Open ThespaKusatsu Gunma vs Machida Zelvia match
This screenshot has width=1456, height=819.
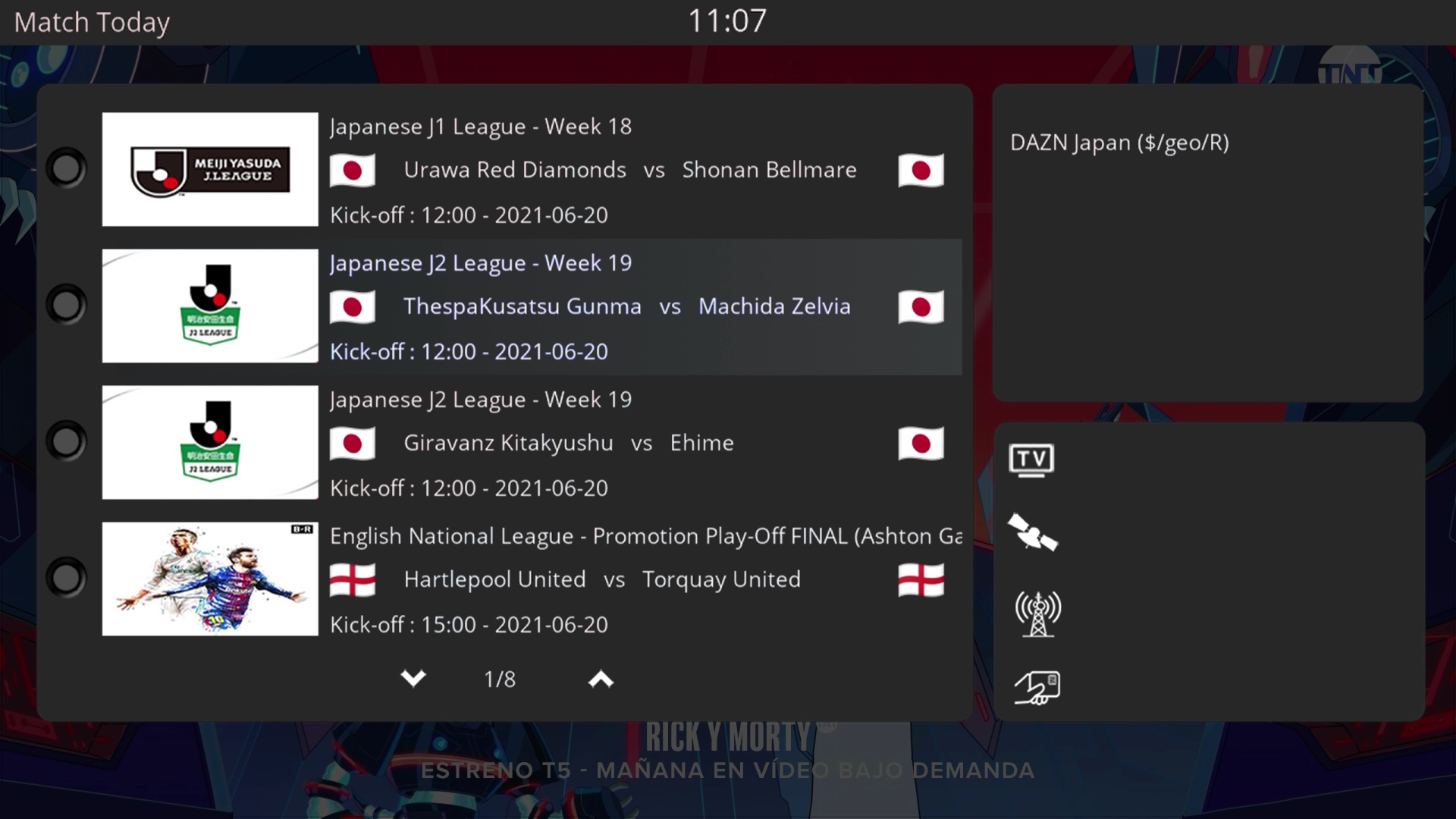626,306
